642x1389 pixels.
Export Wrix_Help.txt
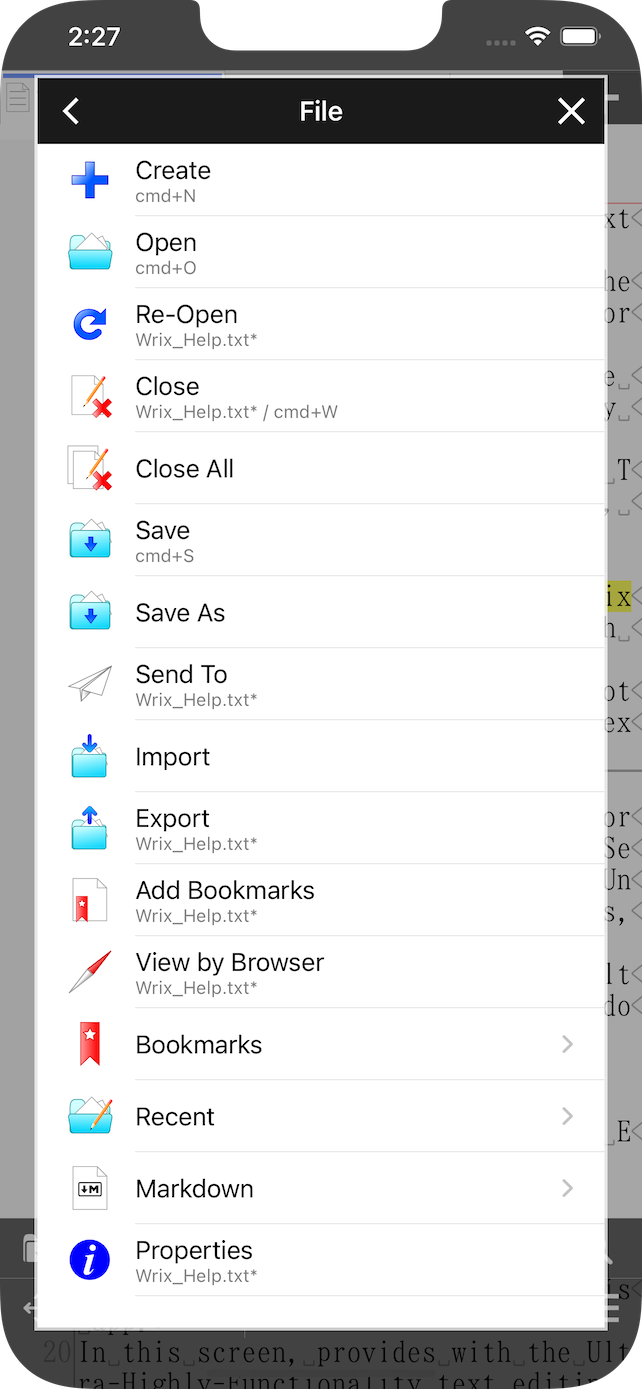click(x=321, y=828)
